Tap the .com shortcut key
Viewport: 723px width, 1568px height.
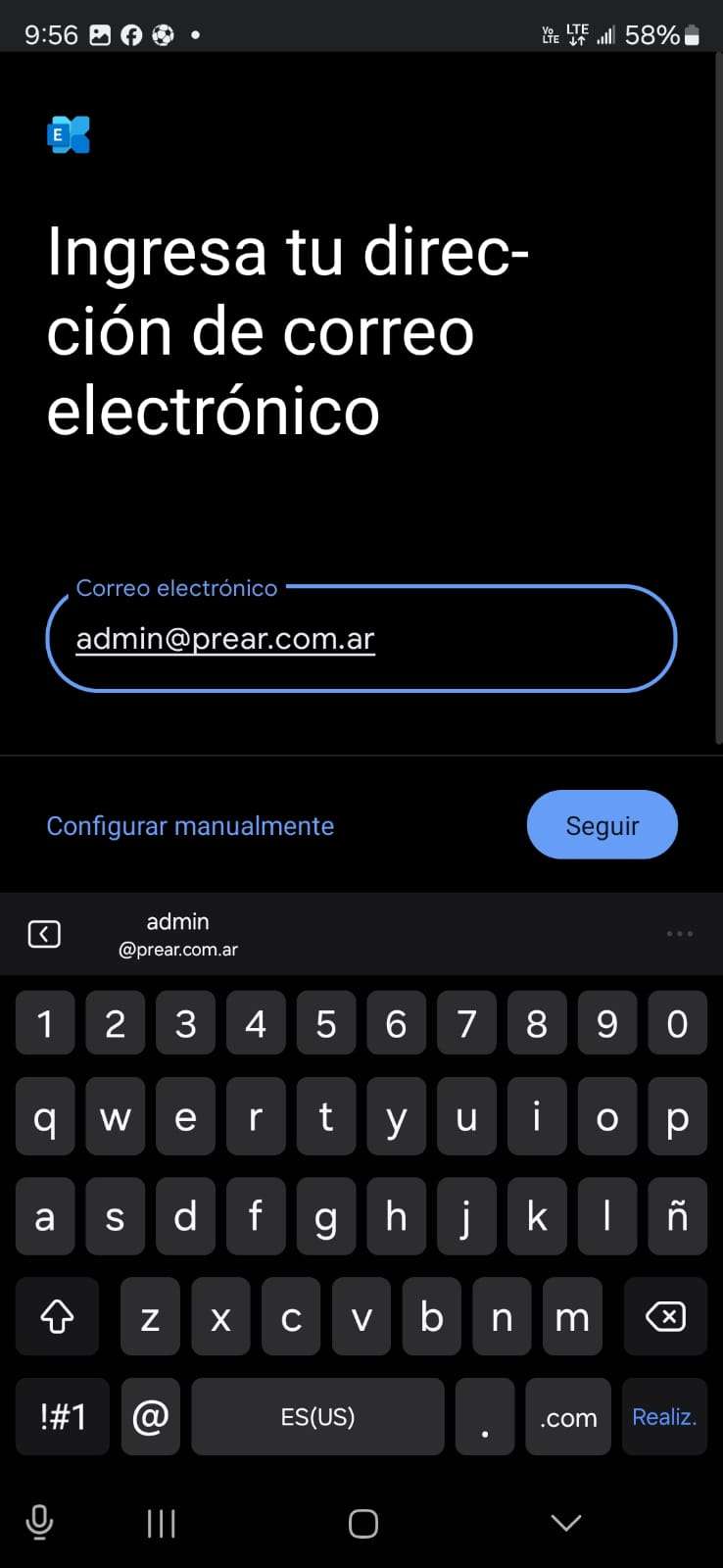click(x=568, y=1416)
